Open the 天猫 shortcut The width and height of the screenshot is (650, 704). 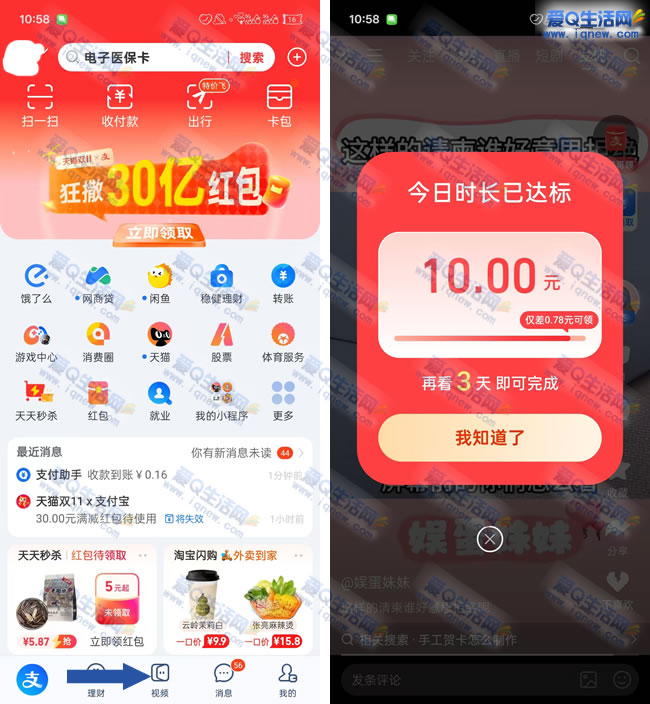[x=159, y=342]
